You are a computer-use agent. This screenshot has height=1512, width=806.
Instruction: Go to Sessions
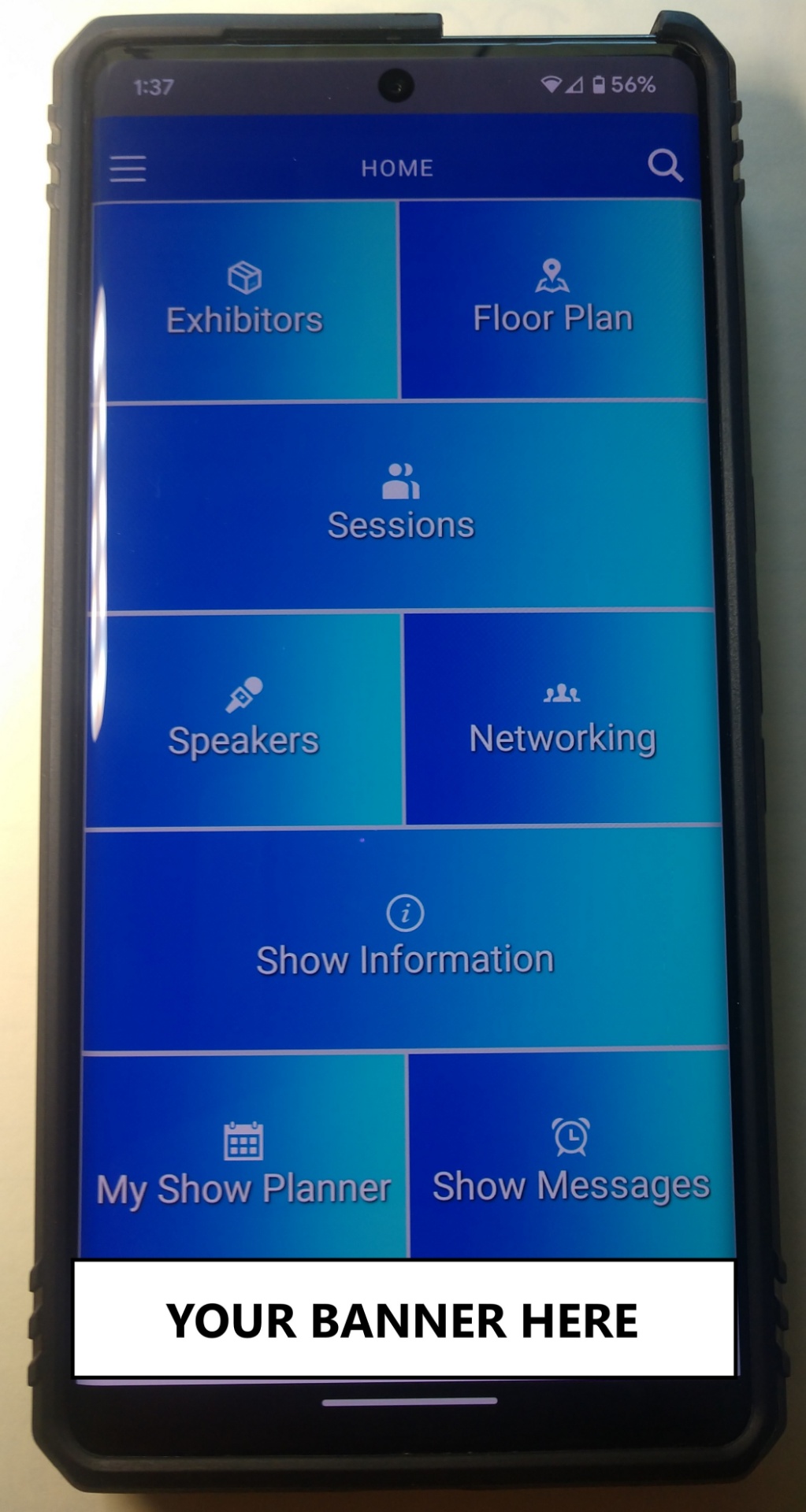click(402, 506)
